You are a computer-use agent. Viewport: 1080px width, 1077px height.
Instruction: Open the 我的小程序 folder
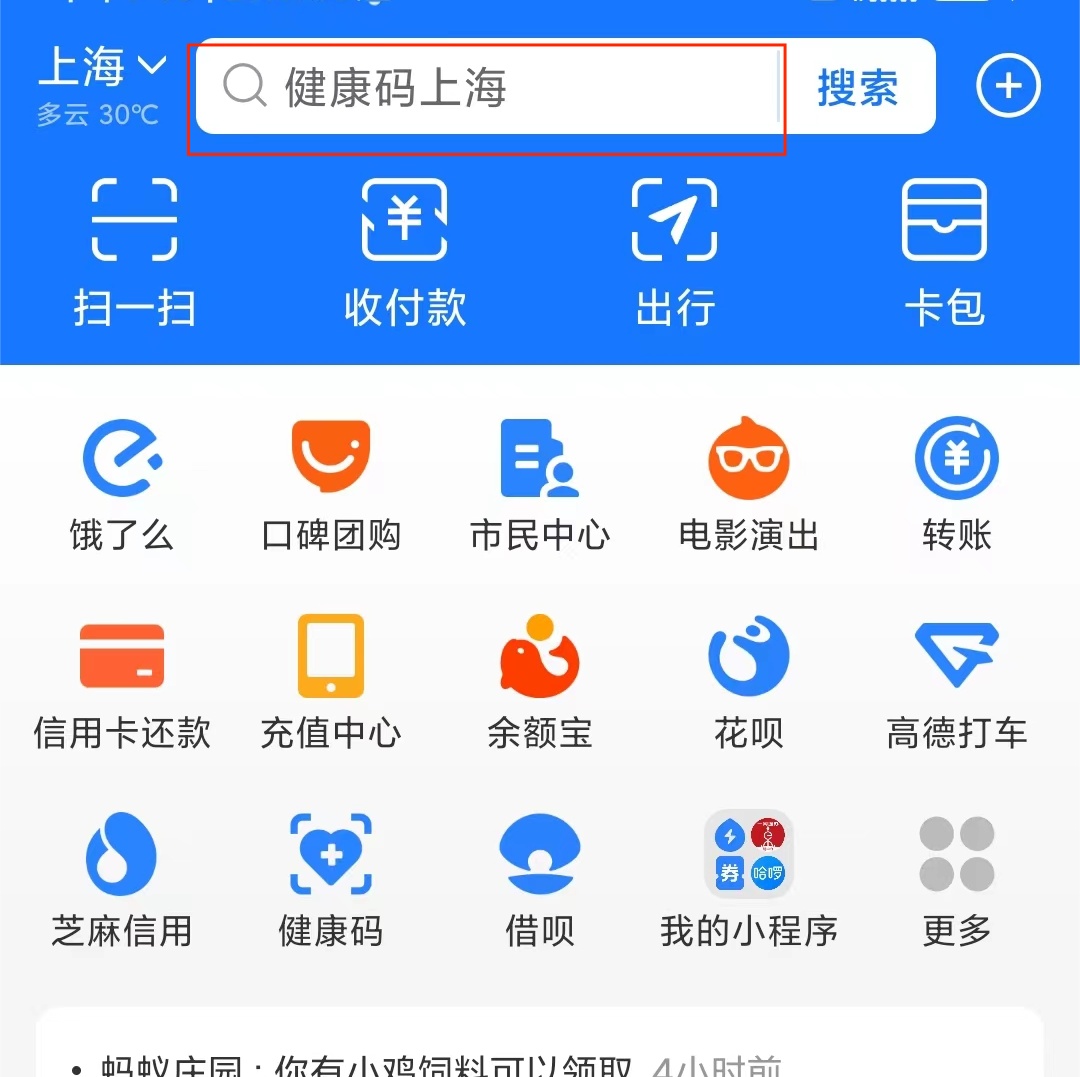point(748,880)
